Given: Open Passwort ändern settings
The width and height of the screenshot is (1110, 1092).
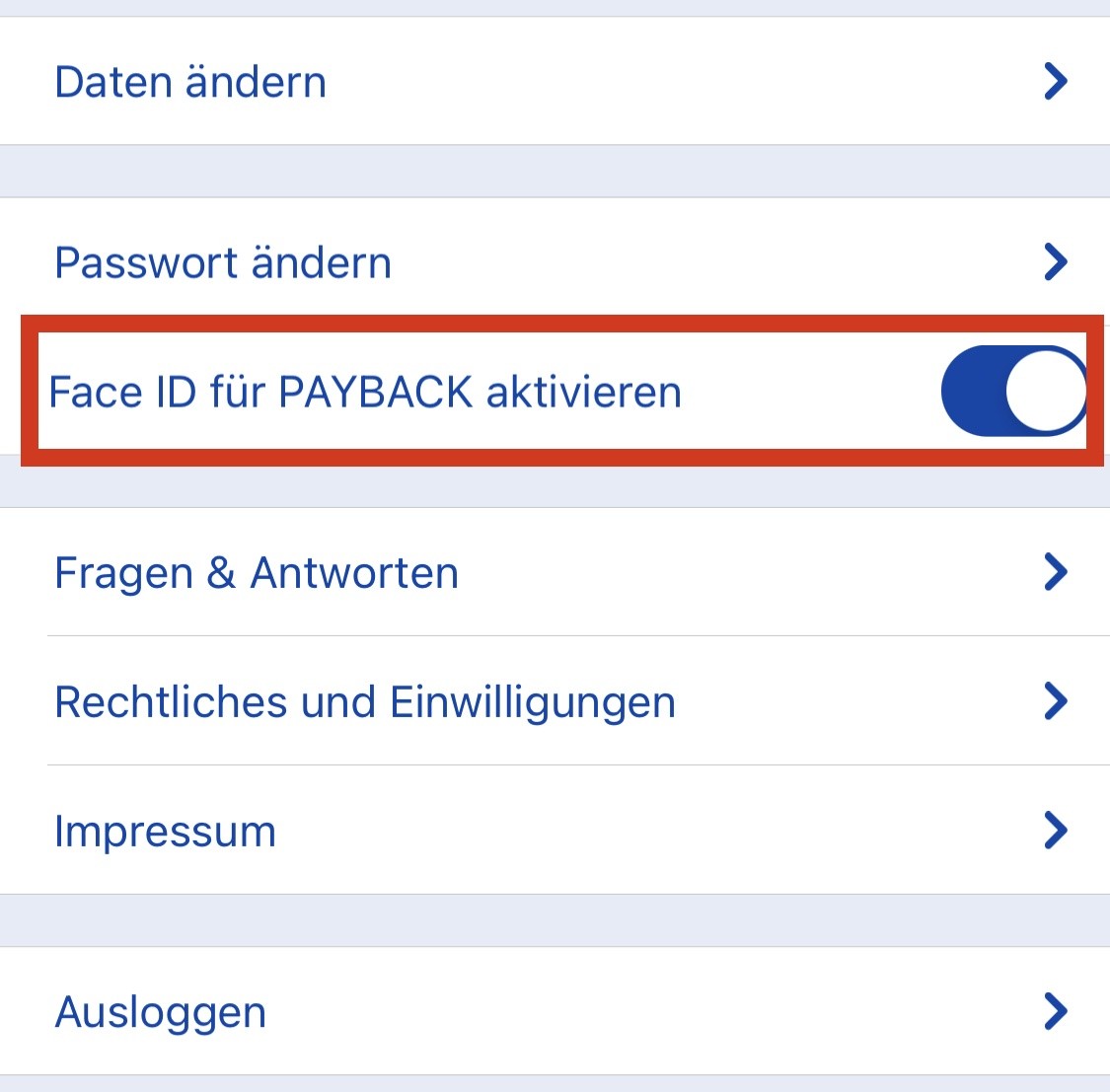Looking at the screenshot, I should click(553, 262).
